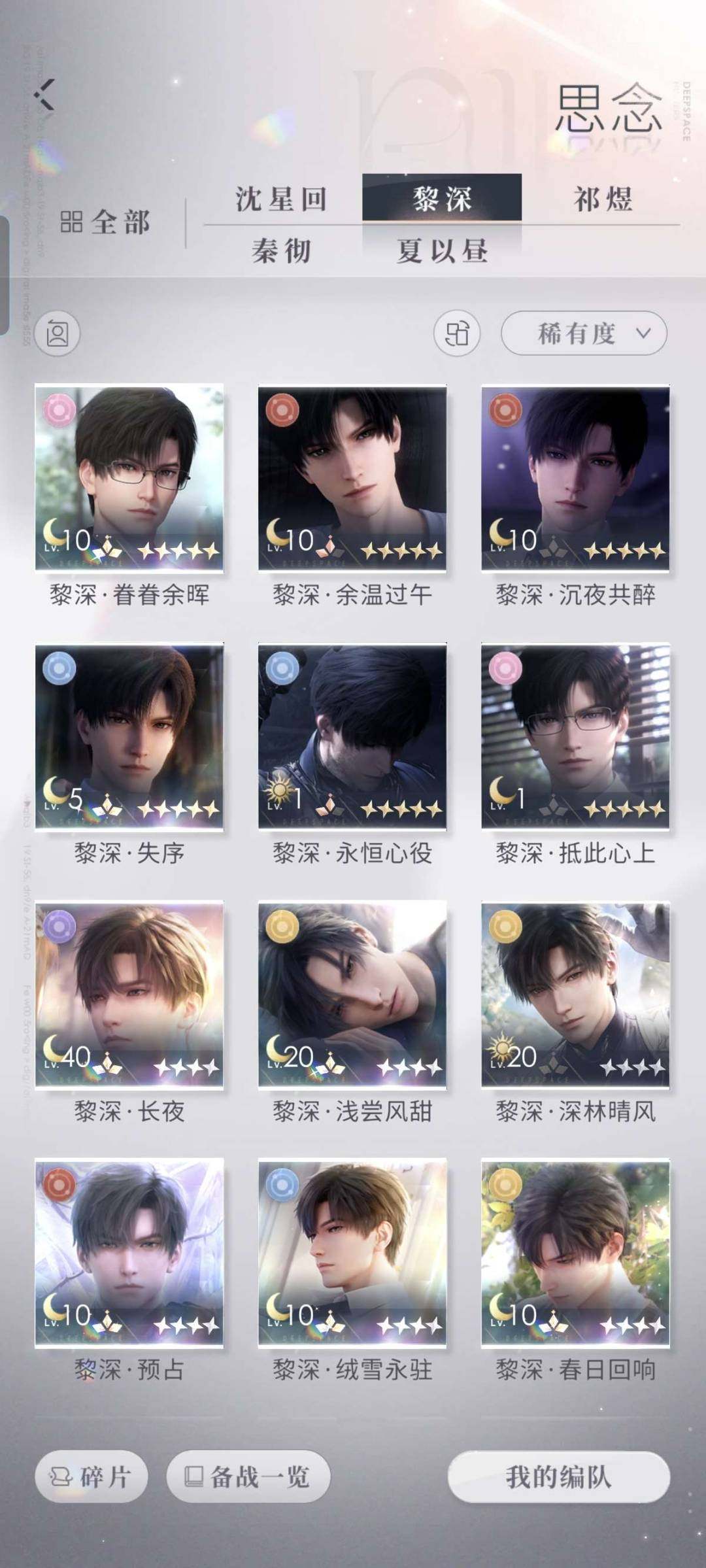Select the 全部 filter
The width and height of the screenshot is (706, 1568).
point(105,222)
